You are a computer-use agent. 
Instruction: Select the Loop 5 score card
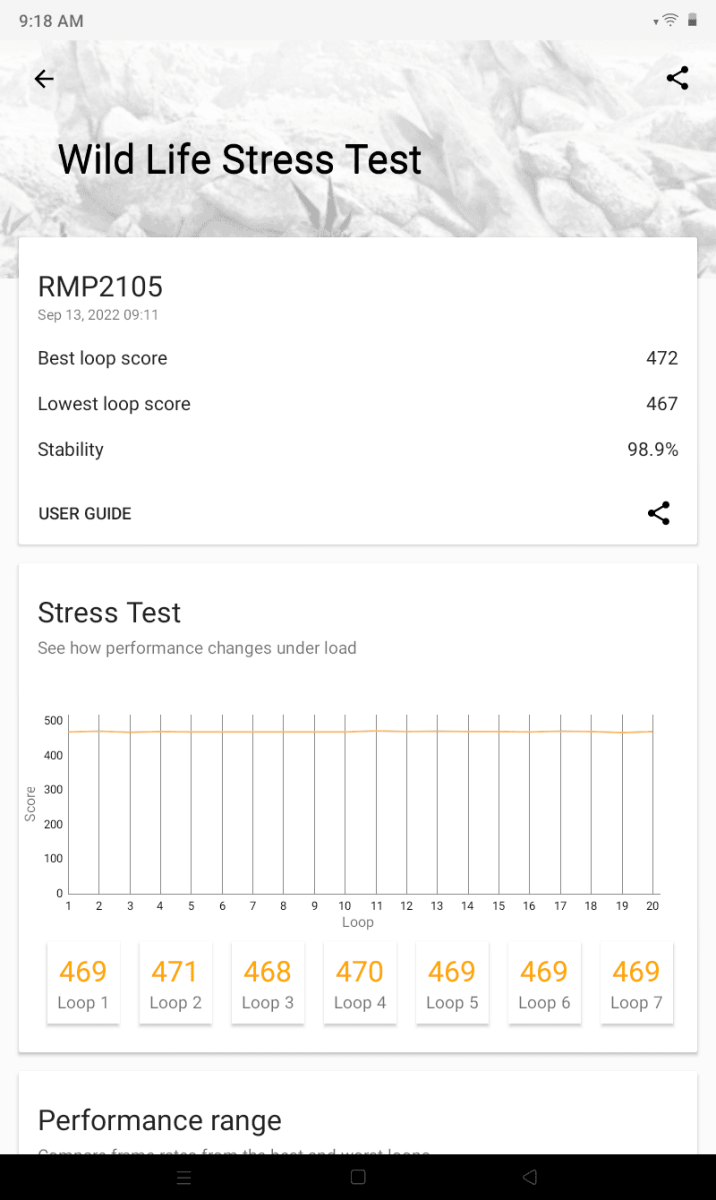[x=452, y=984]
